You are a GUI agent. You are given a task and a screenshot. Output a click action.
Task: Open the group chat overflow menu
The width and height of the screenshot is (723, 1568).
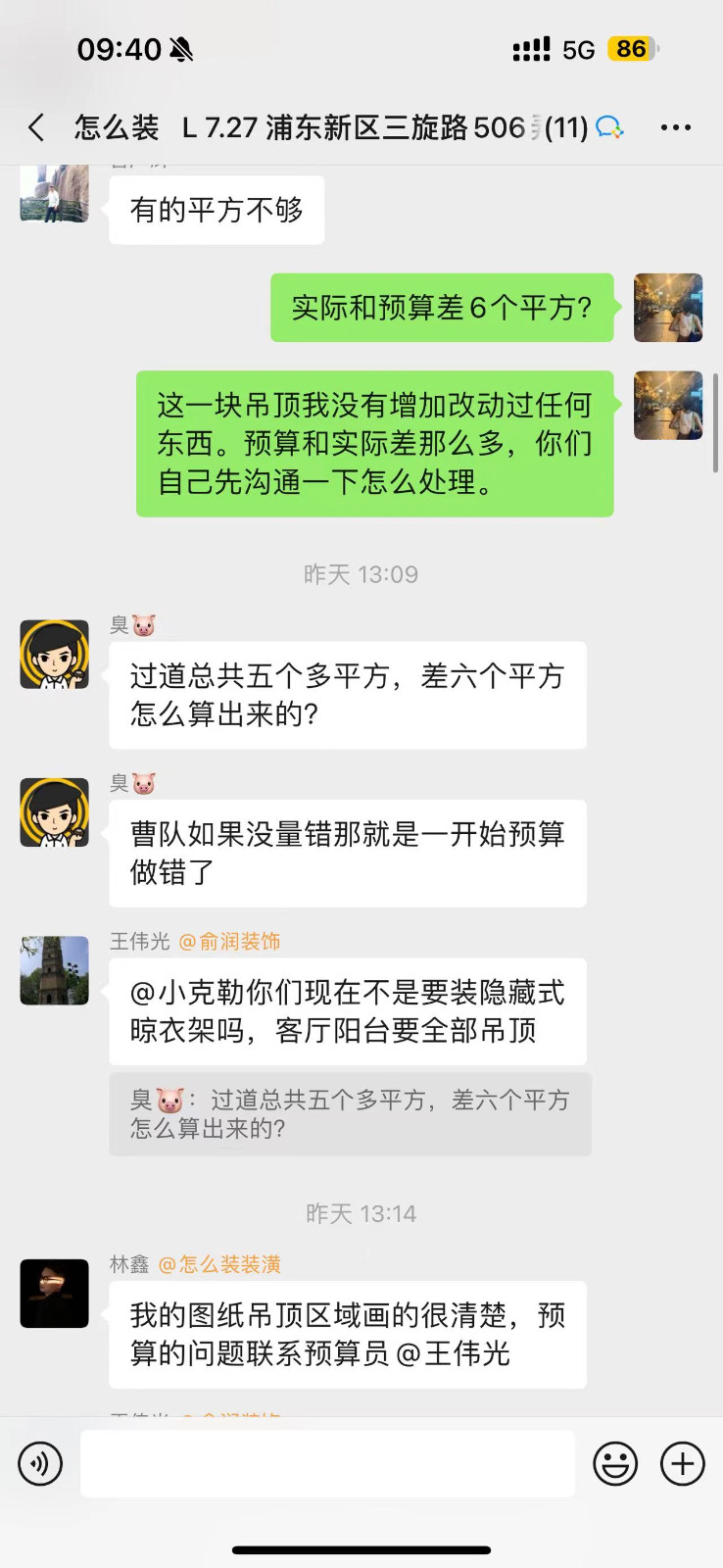point(676,127)
